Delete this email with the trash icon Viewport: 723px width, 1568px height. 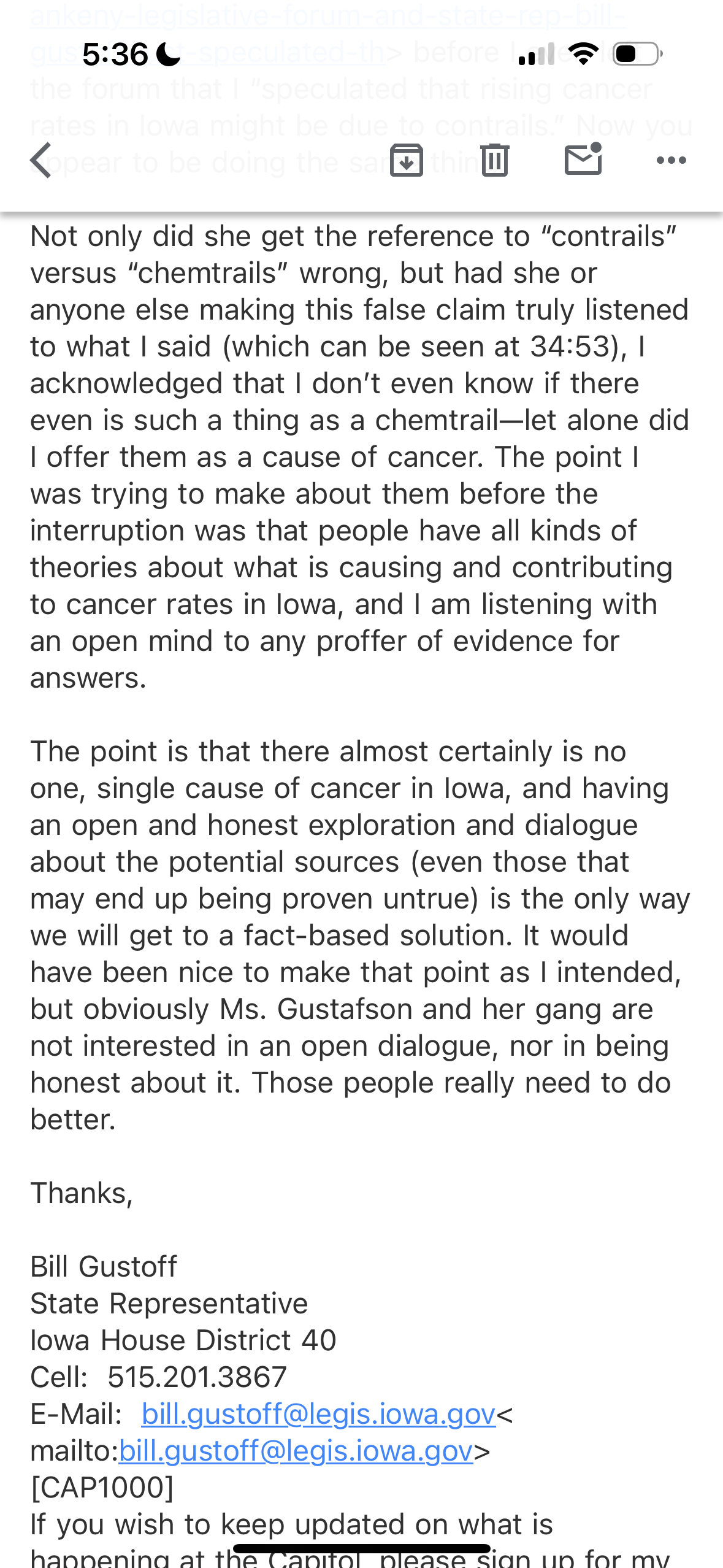coord(495,161)
